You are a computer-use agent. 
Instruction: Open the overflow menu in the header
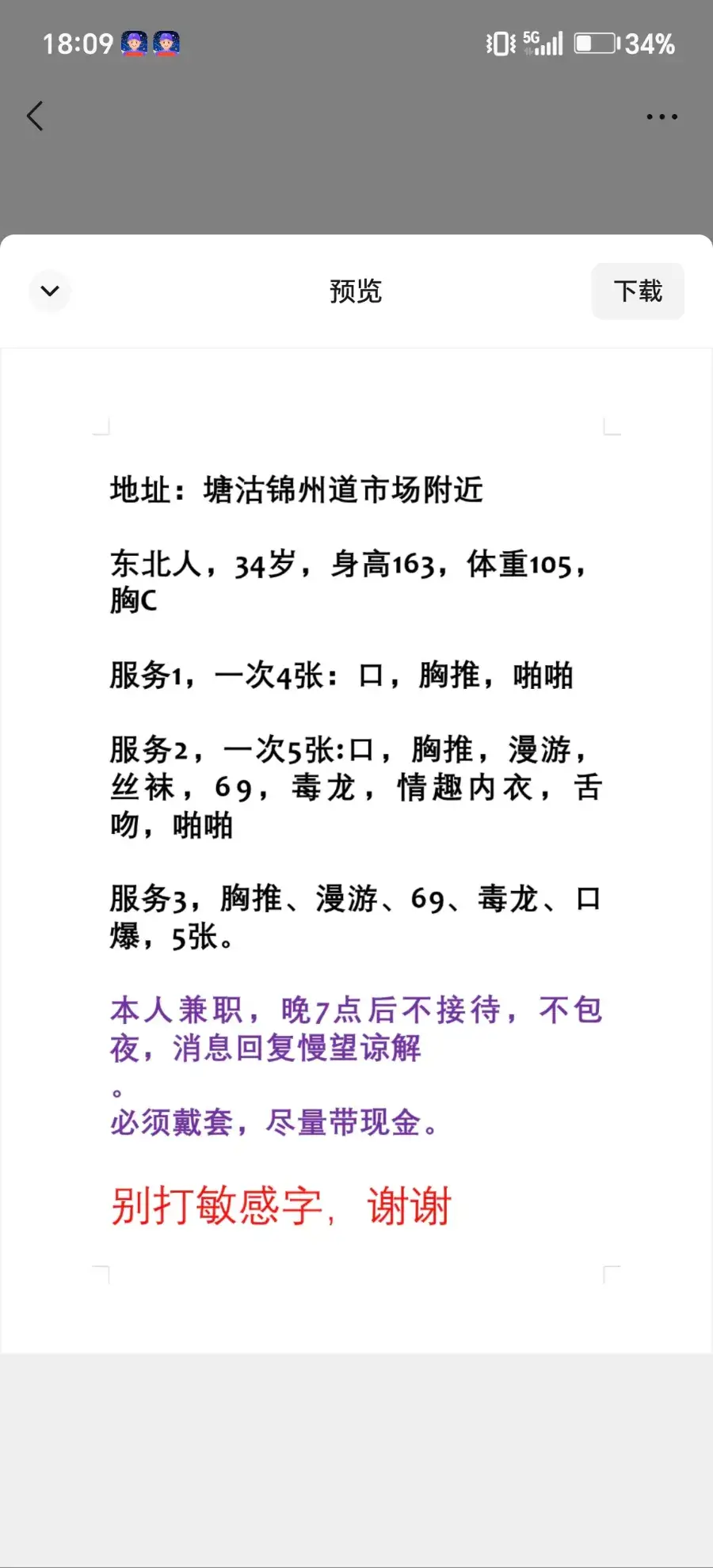662,116
